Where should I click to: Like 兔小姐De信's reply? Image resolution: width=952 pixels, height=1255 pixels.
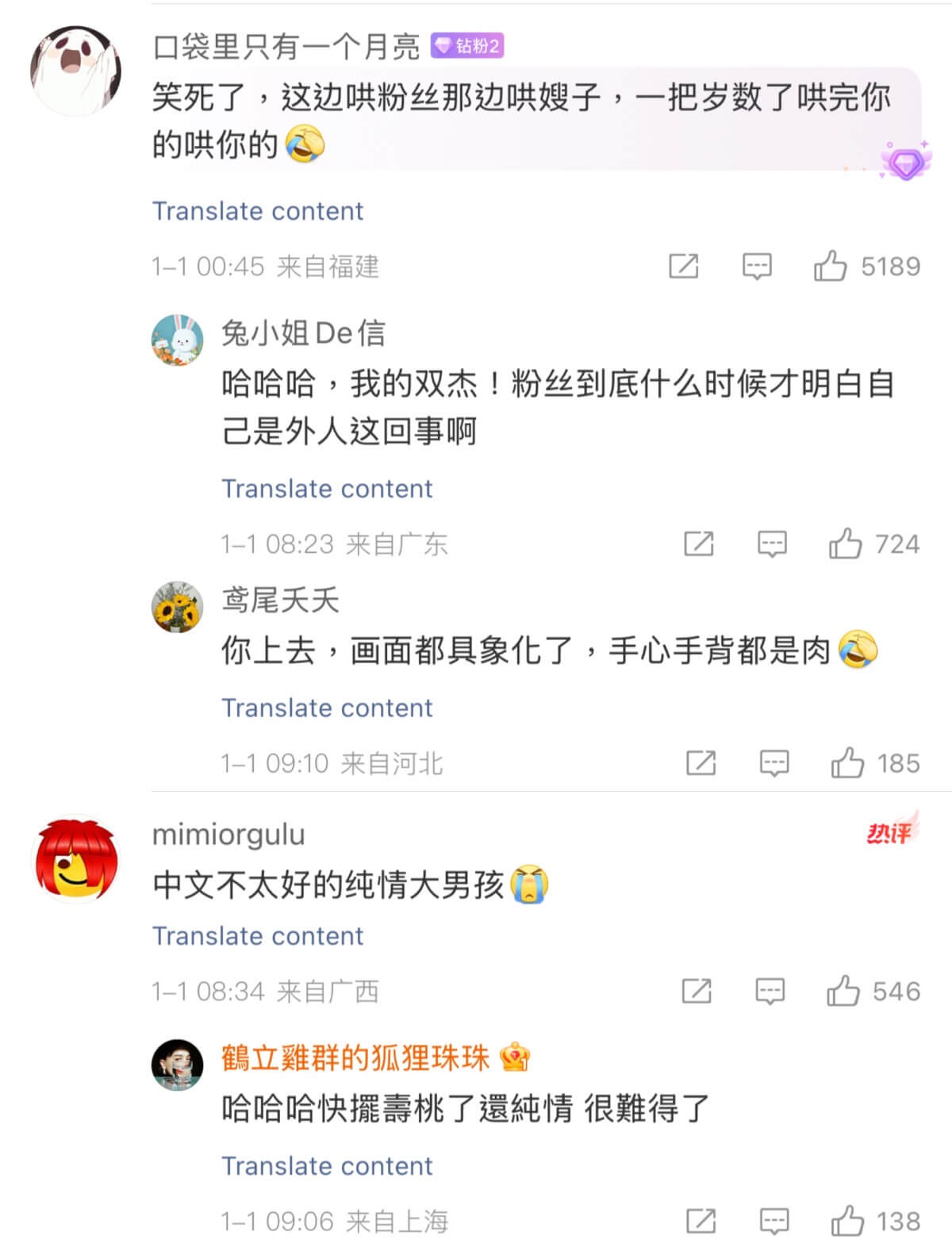pyautogui.click(x=846, y=544)
